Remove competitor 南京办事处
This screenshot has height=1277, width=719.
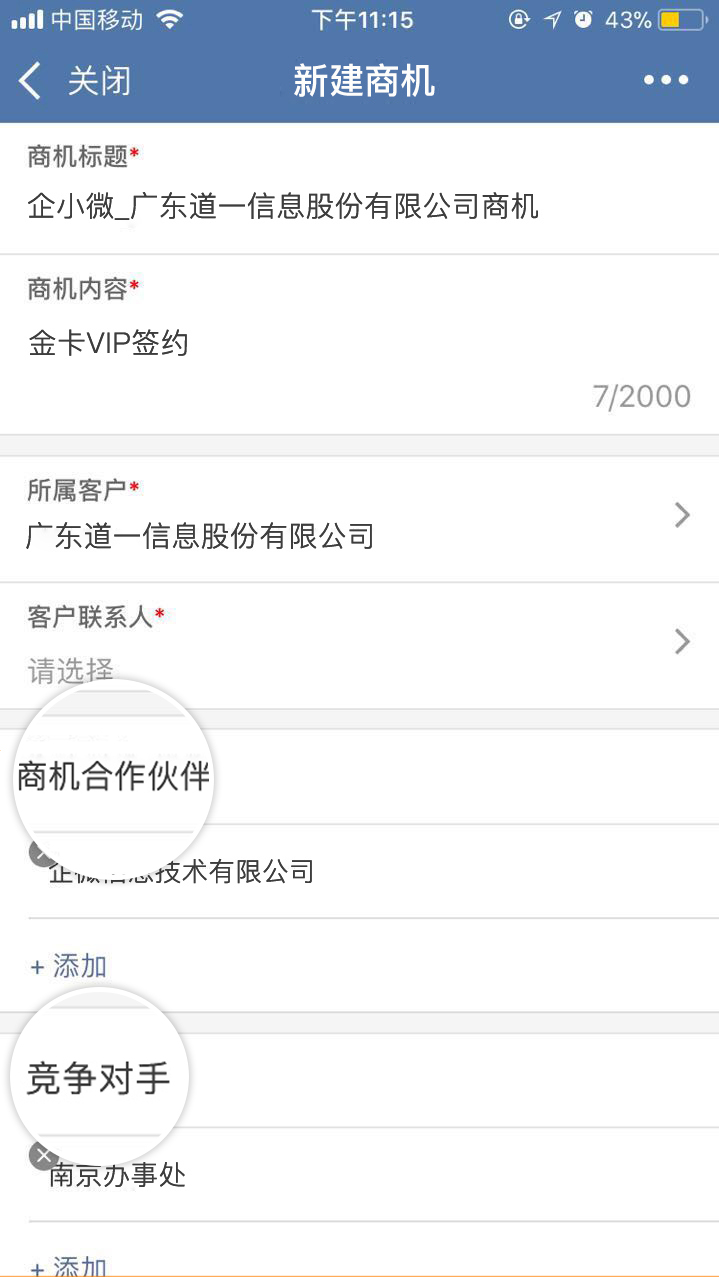click(x=42, y=1156)
